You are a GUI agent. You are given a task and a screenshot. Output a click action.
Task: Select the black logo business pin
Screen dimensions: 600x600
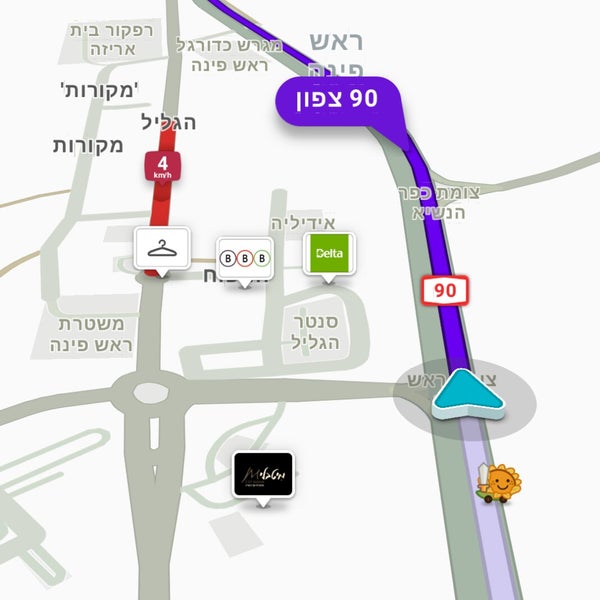(x=262, y=474)
